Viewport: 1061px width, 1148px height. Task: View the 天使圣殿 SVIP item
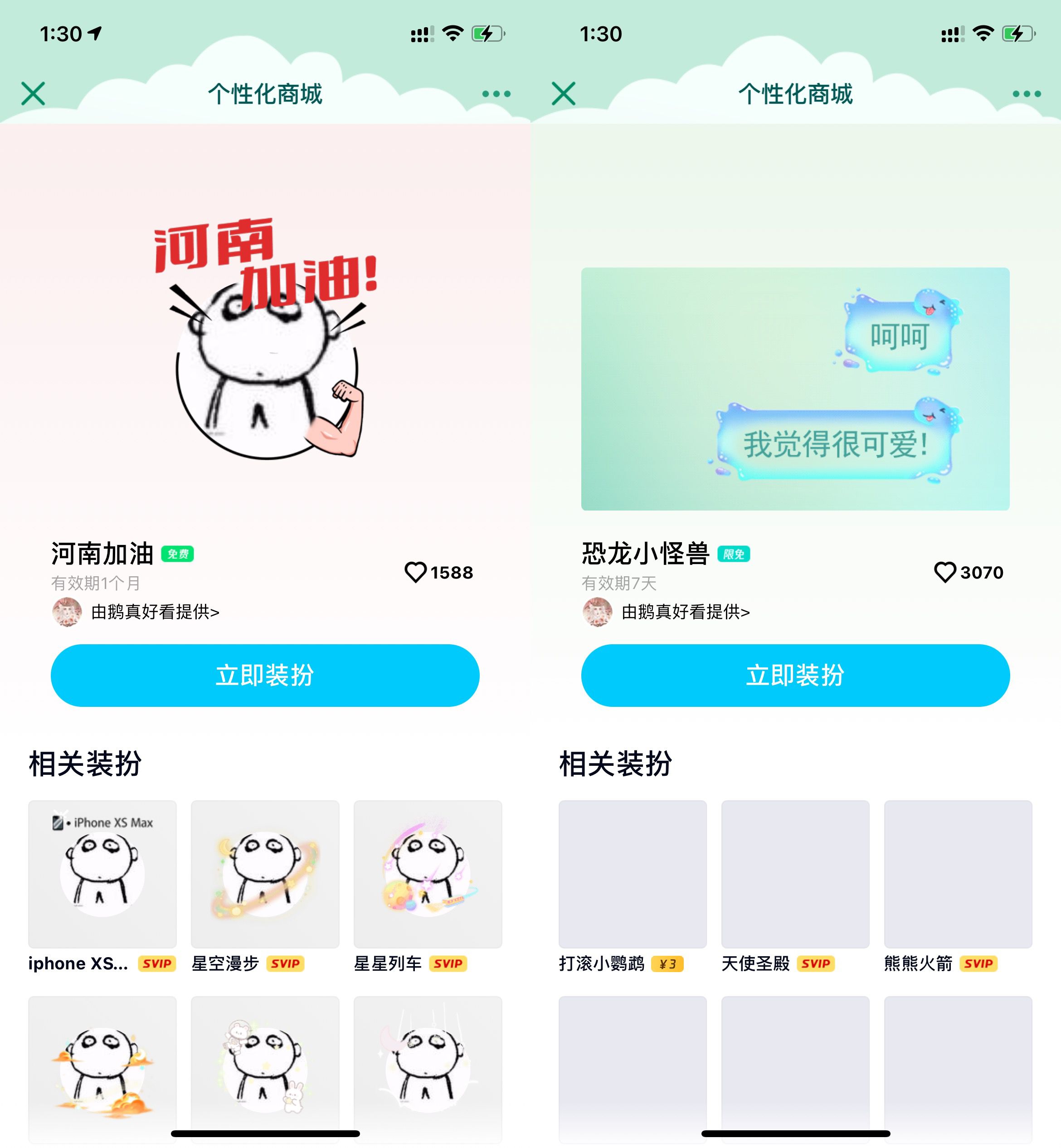point(795,874)
